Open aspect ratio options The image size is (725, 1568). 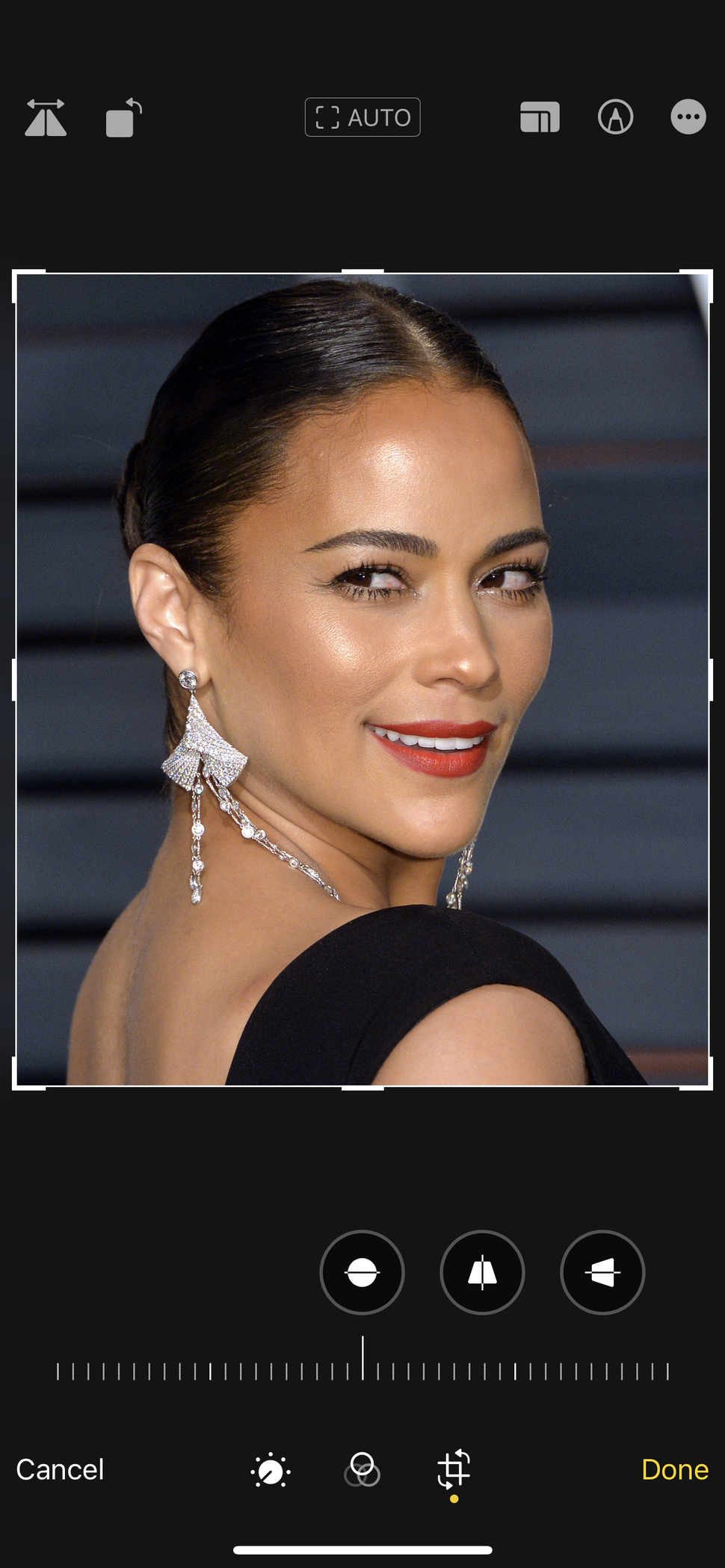click(540, 117)
